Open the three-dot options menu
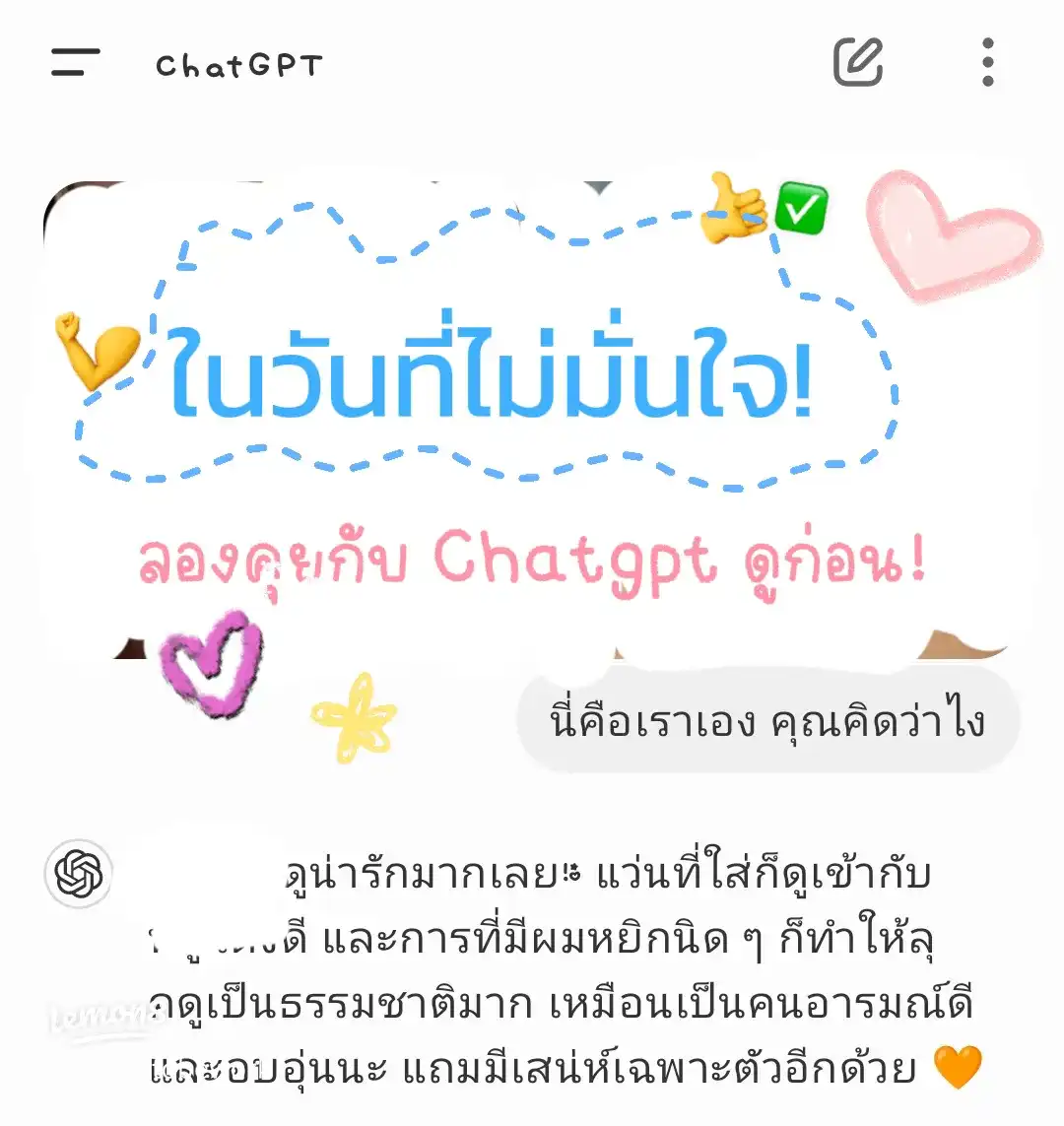 tap(988, 62)
